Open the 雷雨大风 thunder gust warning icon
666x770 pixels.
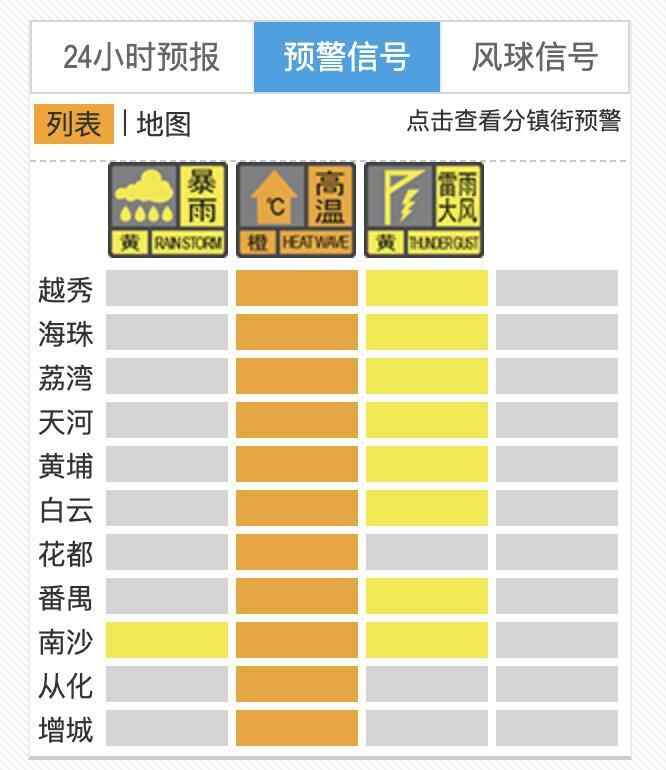(x=425, y=210)
